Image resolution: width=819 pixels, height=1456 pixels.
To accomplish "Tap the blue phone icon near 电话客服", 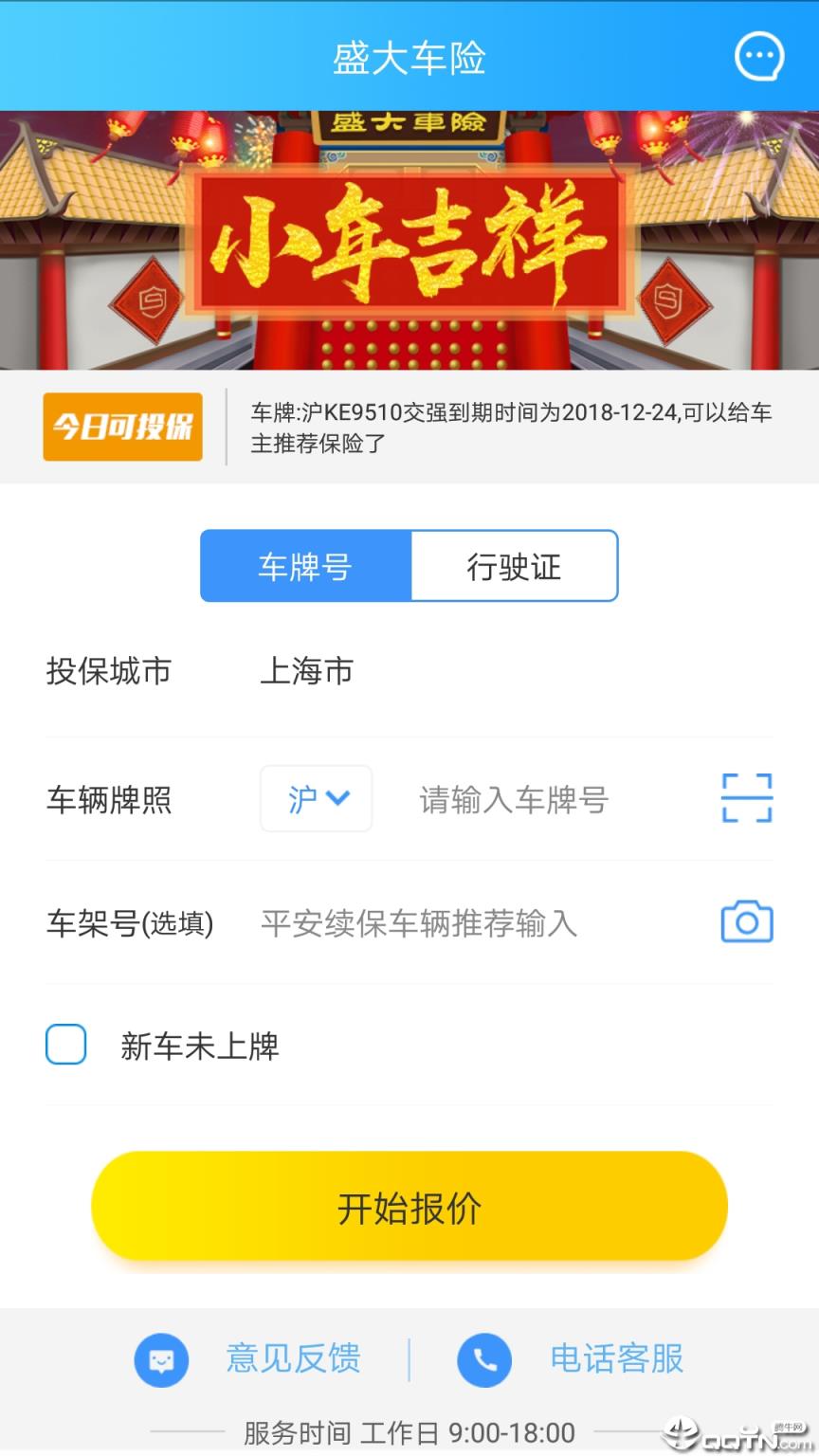I will point(484,1359).
